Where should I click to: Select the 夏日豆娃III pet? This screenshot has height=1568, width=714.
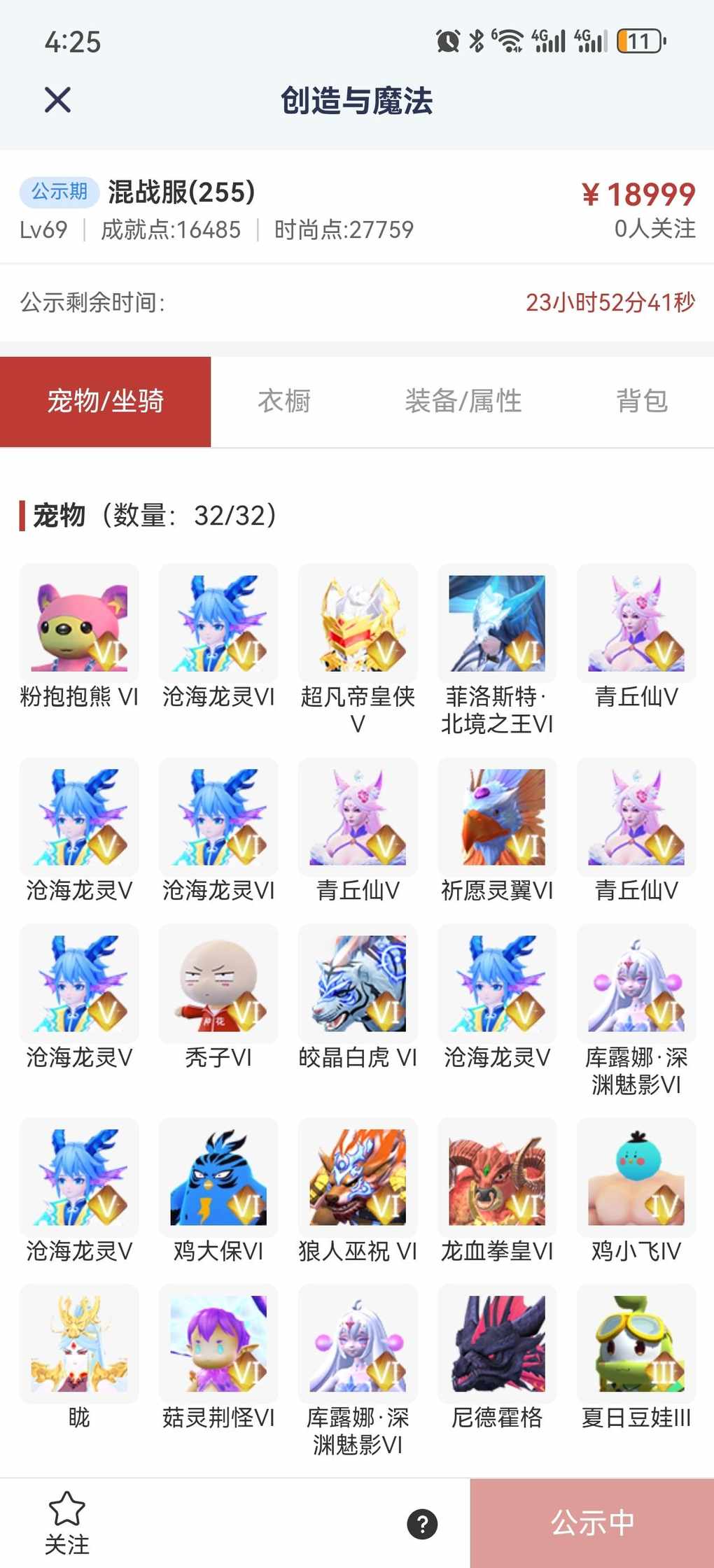(x=636, y=1344)
